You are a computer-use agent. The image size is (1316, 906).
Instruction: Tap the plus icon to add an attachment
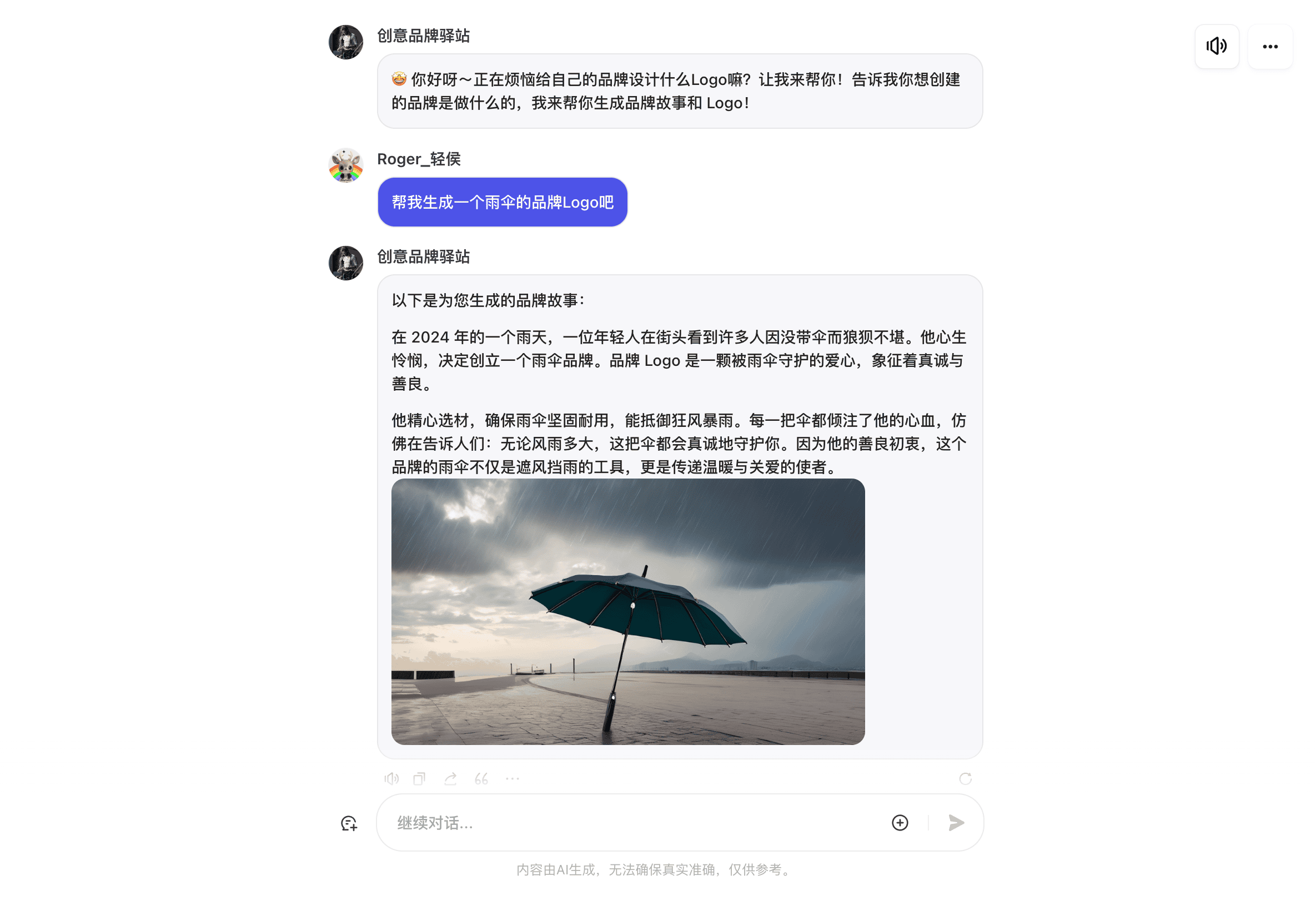(900, 823)
